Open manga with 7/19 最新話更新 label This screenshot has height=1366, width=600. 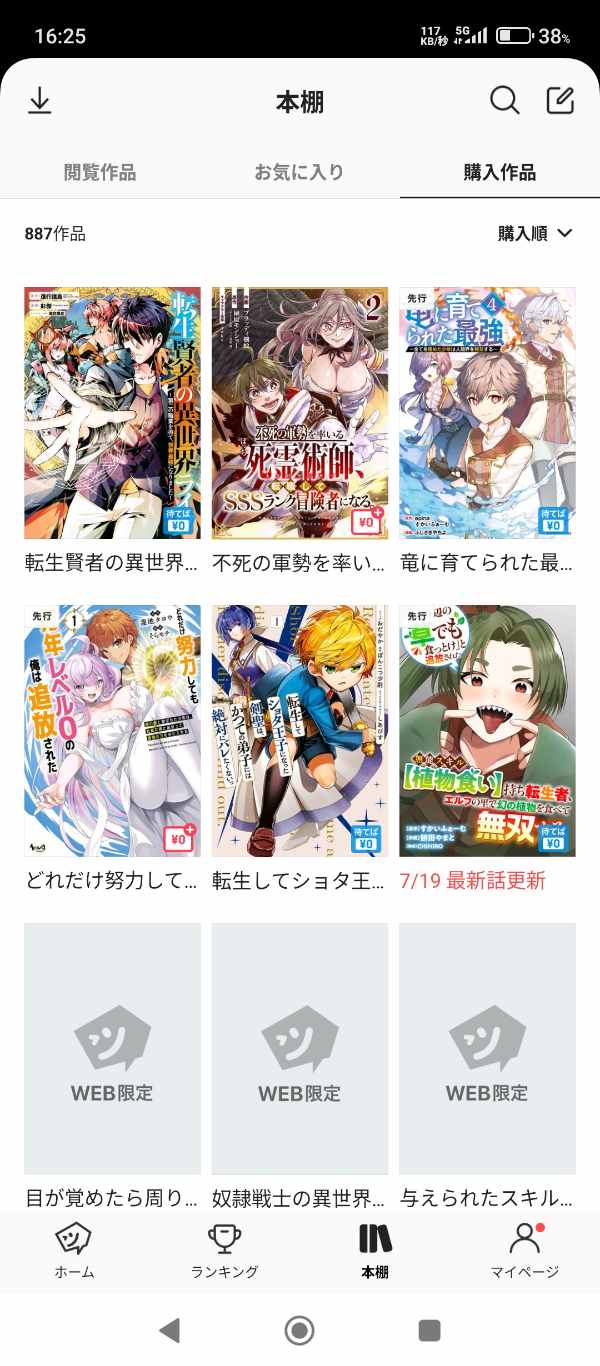click(487, 731)
